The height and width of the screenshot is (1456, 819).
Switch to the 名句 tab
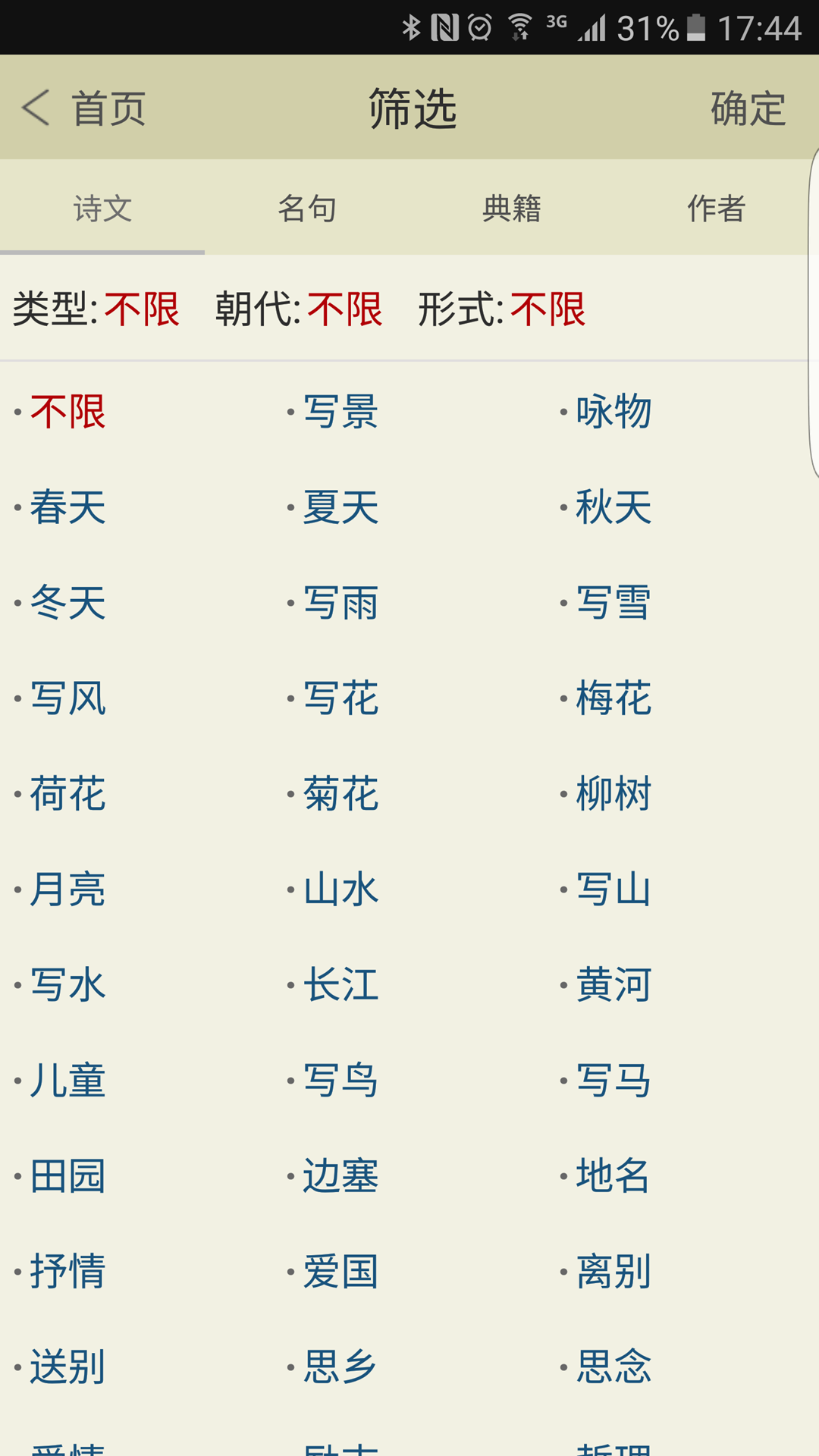coord(307,209)
